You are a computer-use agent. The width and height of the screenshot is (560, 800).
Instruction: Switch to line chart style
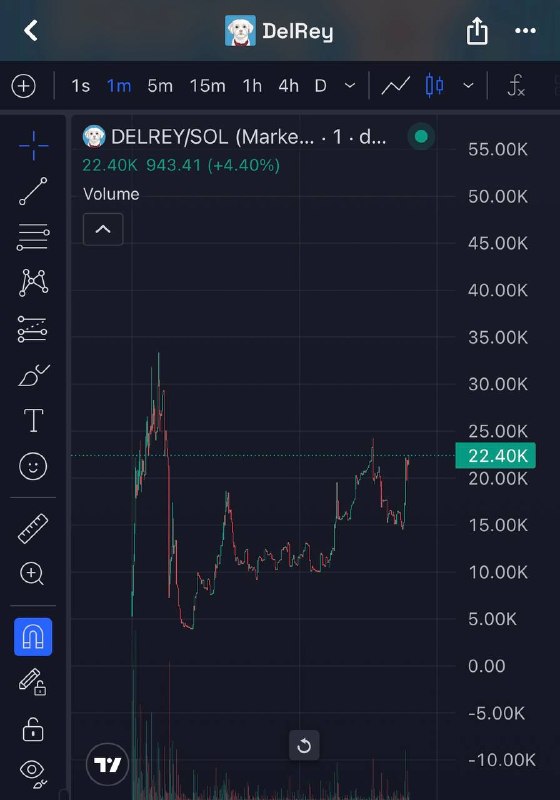click(x=396, y=86)
